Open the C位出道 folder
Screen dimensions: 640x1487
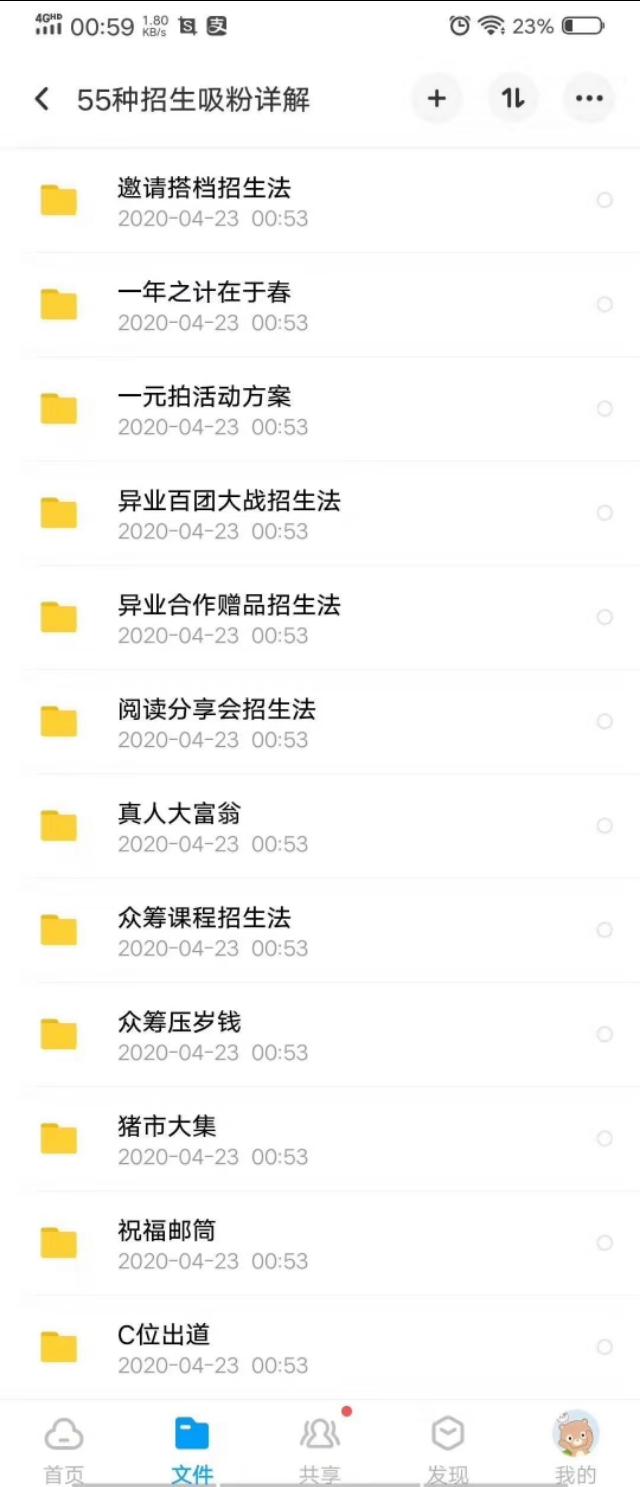point(164,1347)
